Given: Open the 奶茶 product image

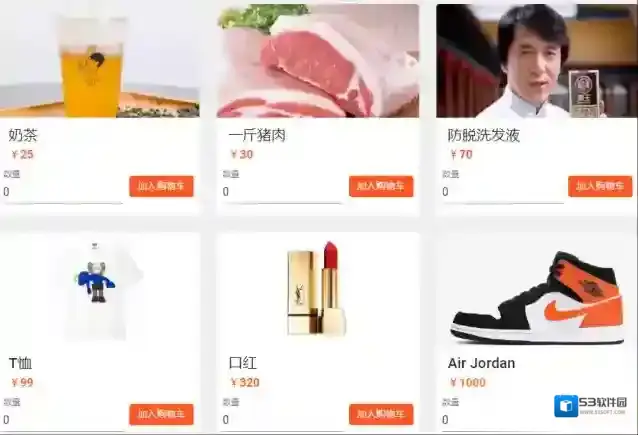Looking at the screenshot, I should 99,60.
